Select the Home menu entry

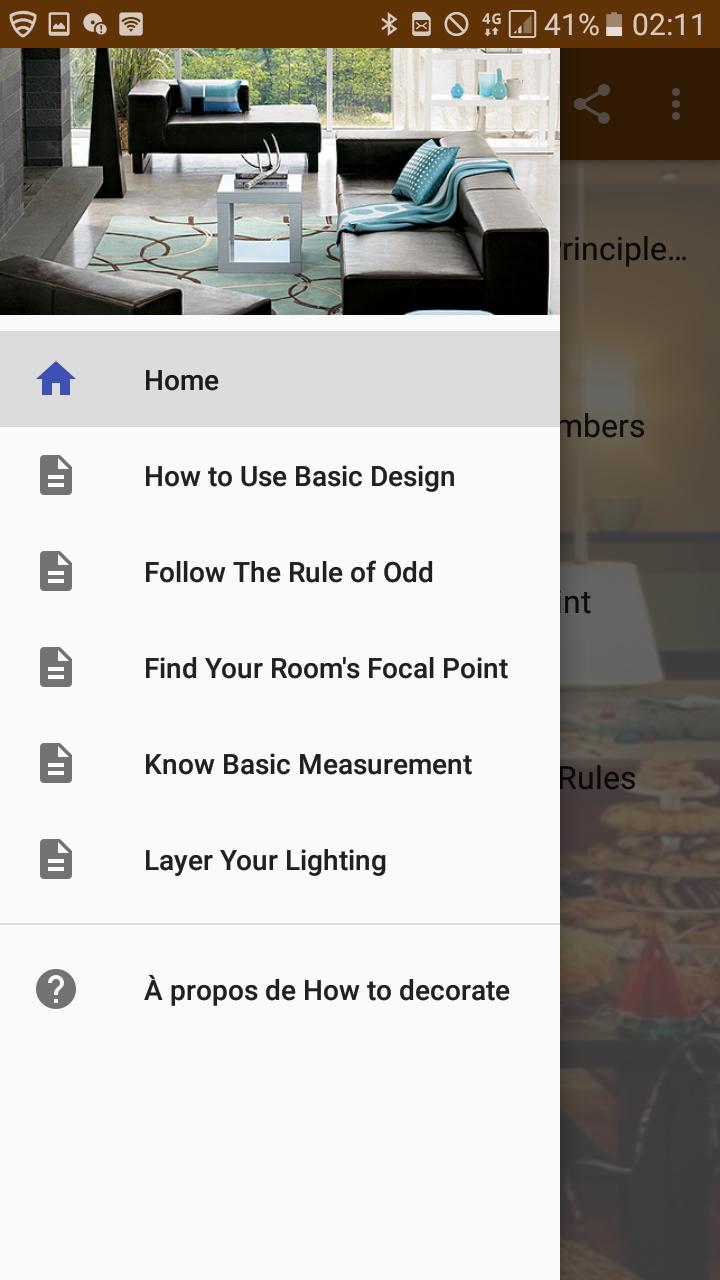click(x=181, y=380)
